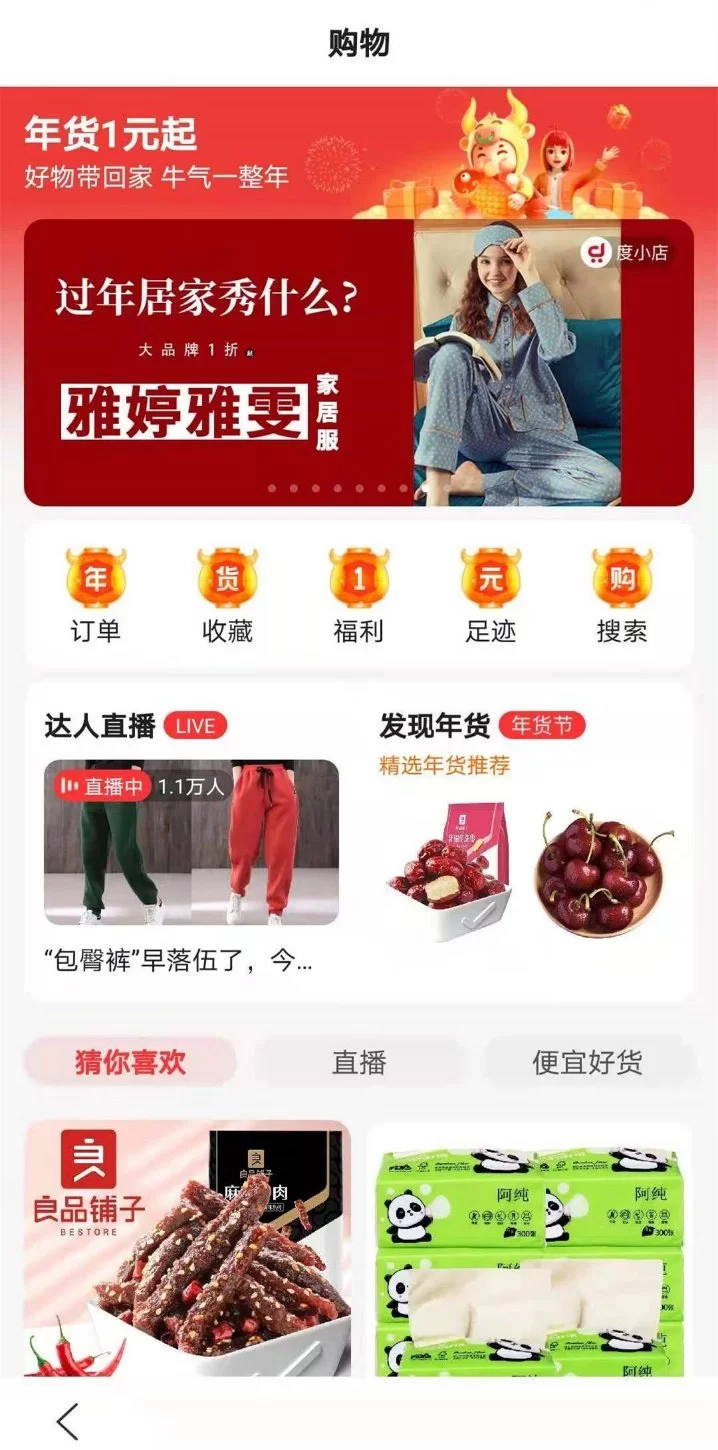
Task: Go back using the bottom arrow
Action: pos(67,1420)
